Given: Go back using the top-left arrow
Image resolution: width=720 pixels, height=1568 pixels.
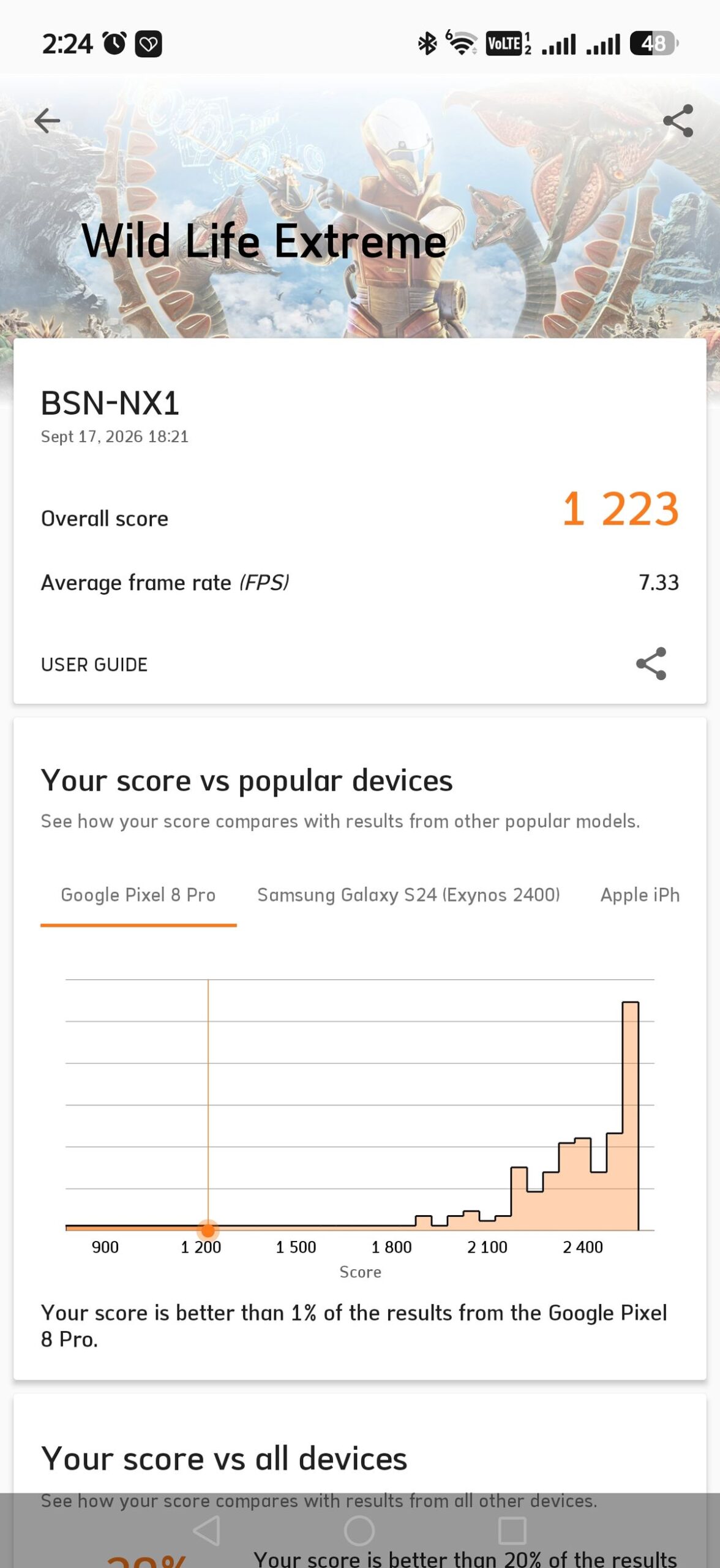Looking at the screenshot, I should pos(47,121).
